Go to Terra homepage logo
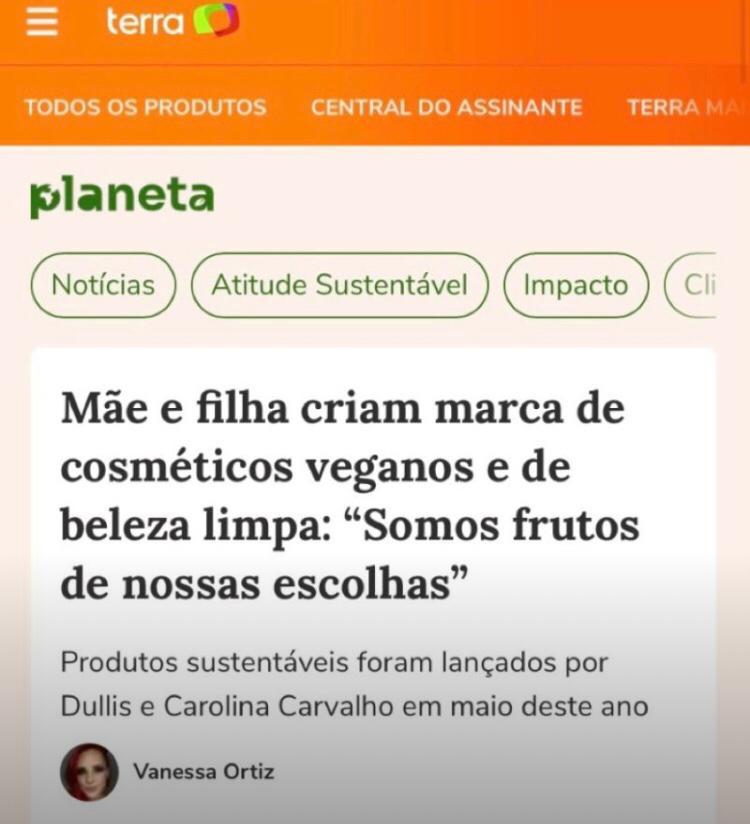The height and width of the screenshot is (824, 750). tap(172, 21)
